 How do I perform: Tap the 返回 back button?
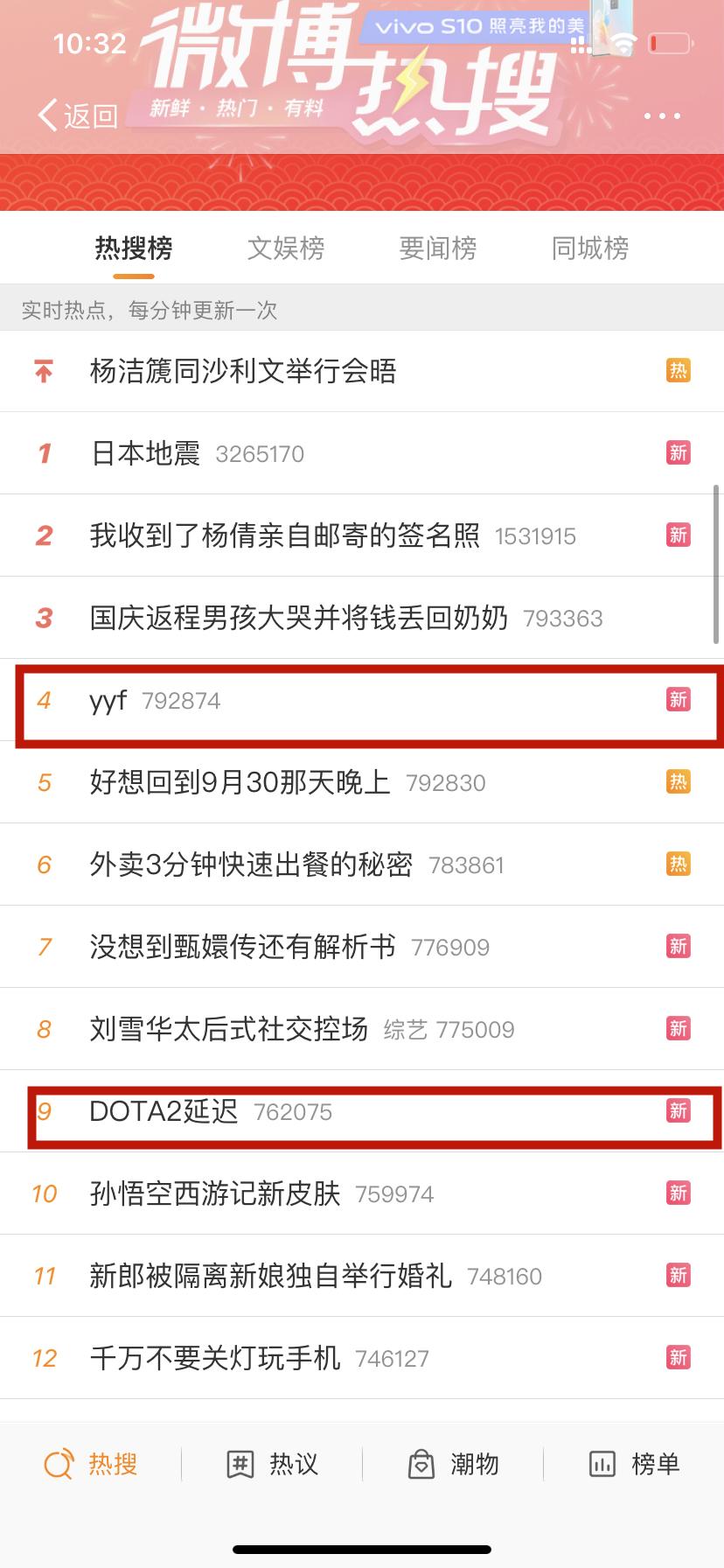pos(77,115)
